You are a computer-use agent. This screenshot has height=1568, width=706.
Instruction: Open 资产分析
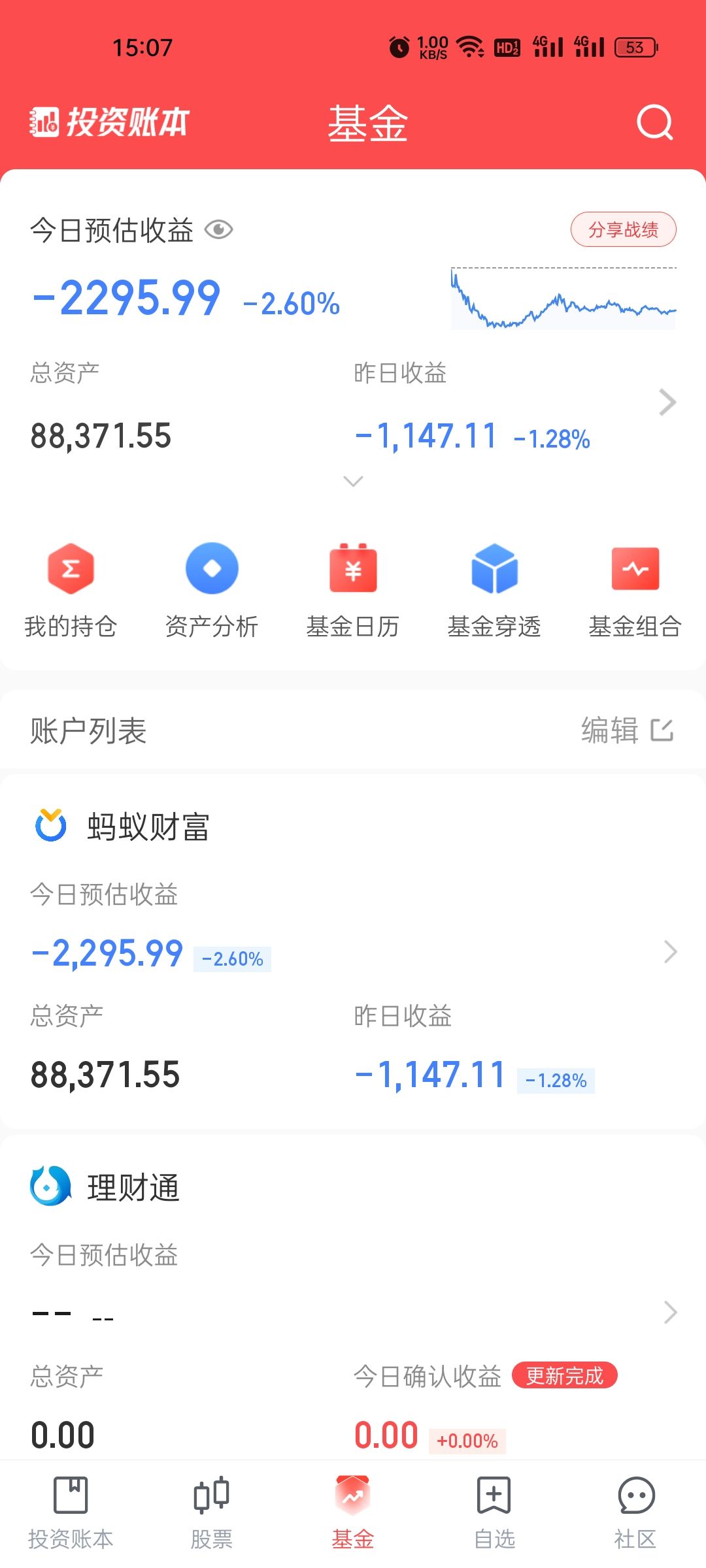tap(212, 588)
